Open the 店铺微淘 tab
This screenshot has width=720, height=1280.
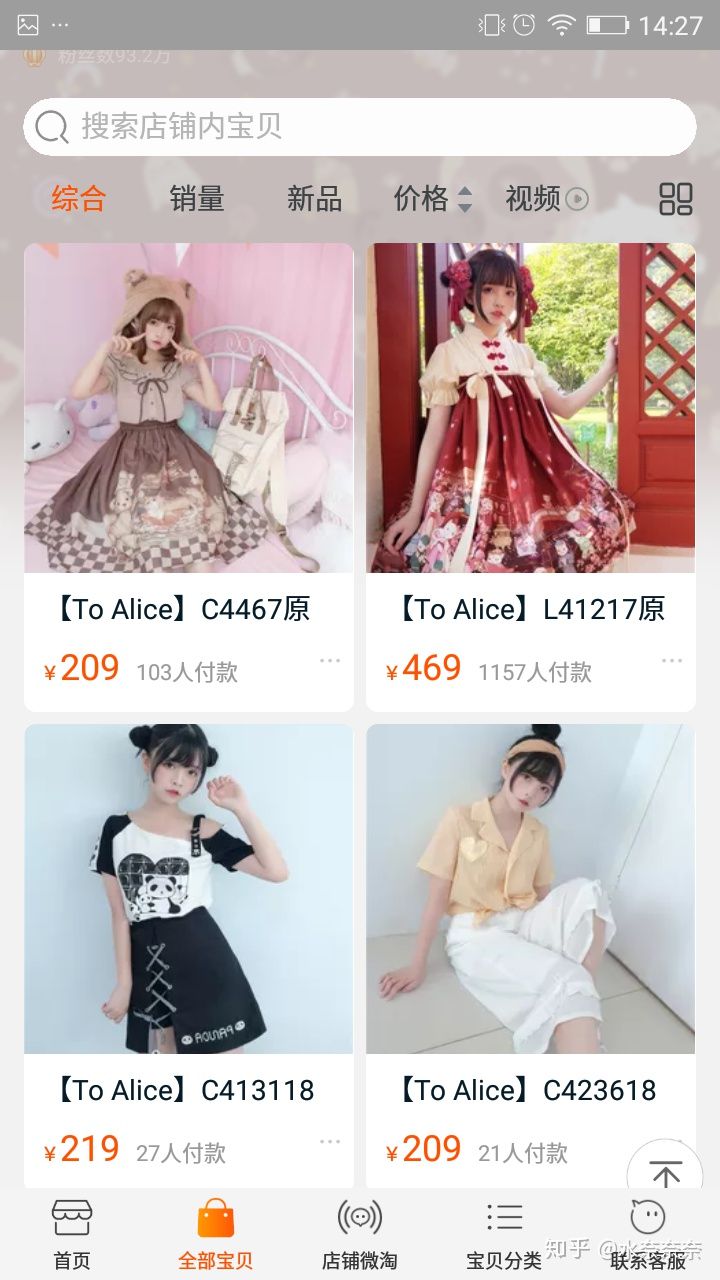360,1235
